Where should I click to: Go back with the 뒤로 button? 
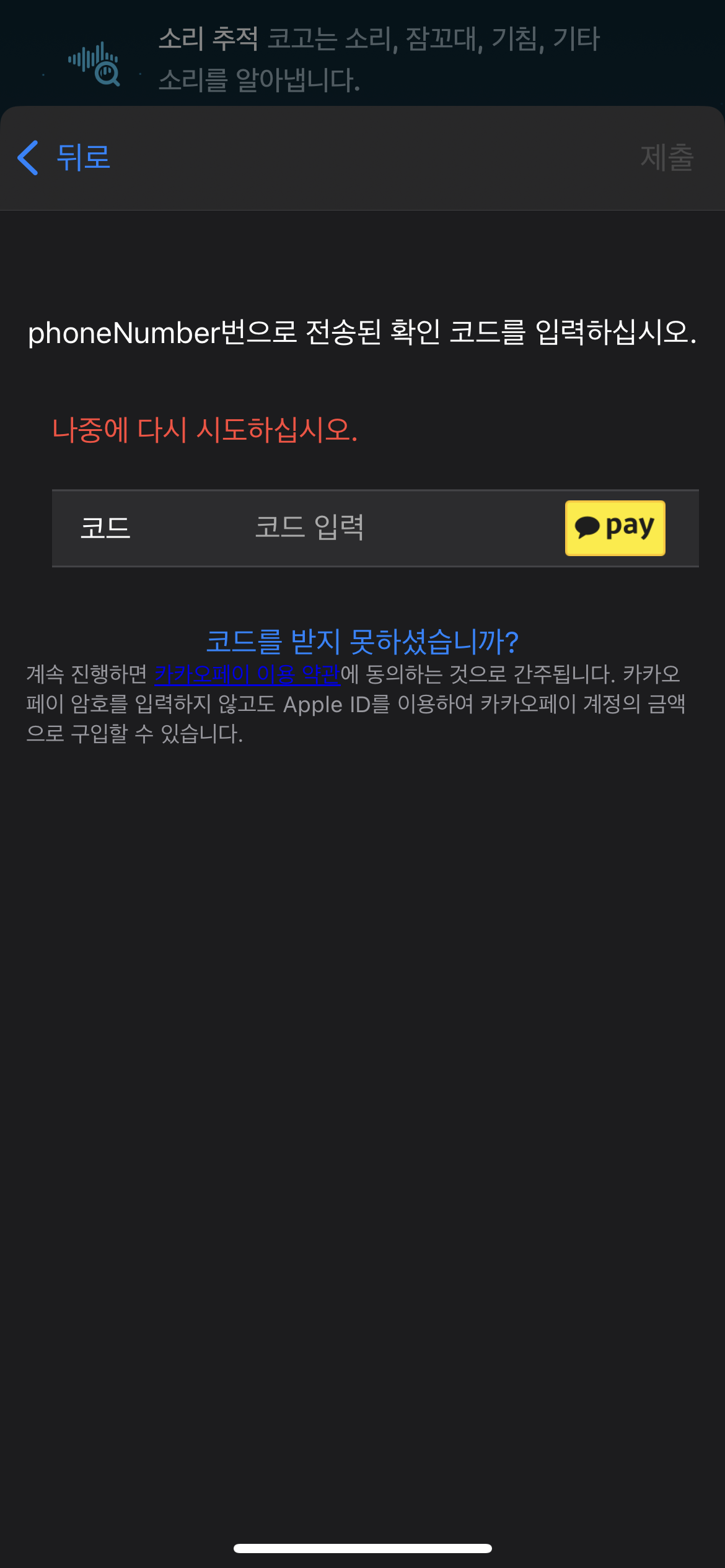pyautogui.click(x=64, y=157)
